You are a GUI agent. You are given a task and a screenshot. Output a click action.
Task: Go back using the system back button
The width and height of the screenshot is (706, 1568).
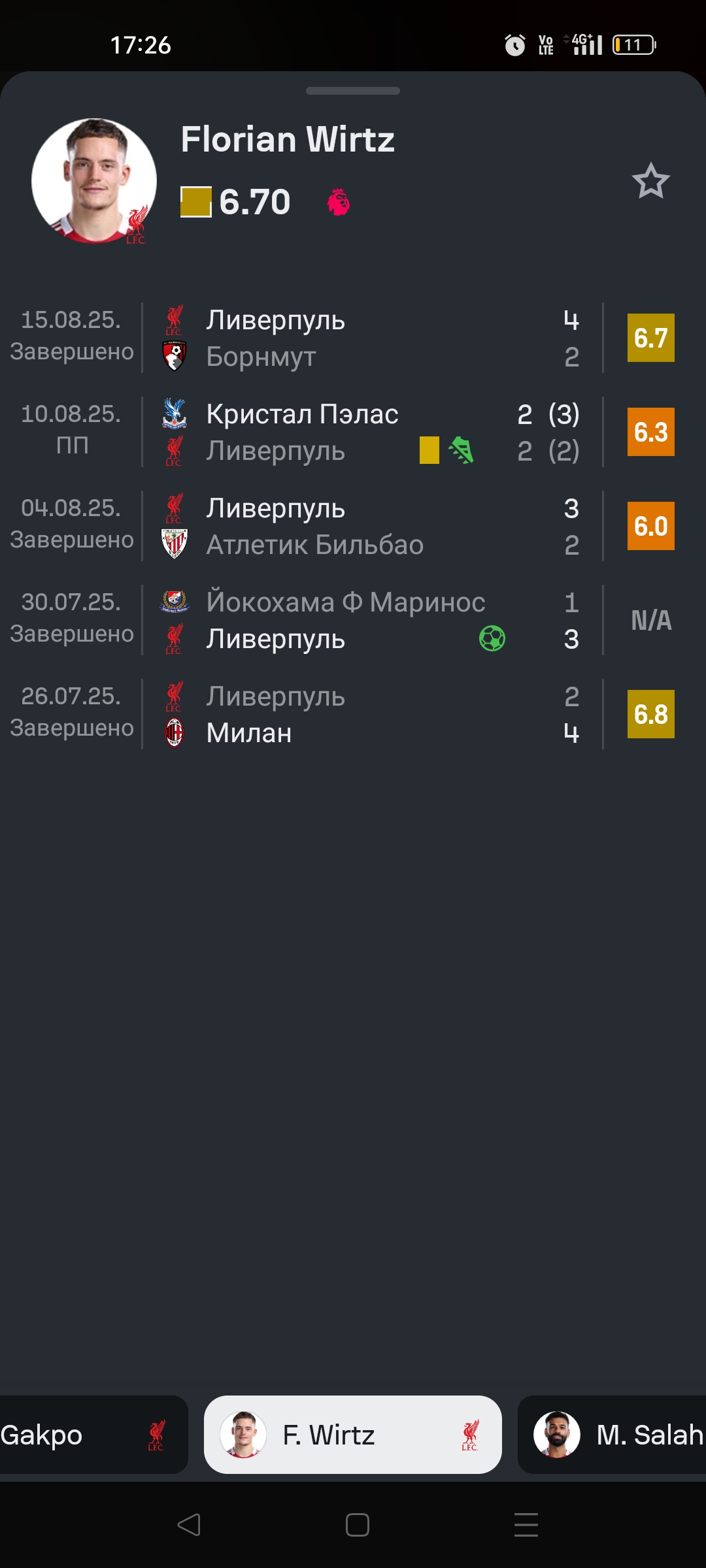[x=189, y=1525]
